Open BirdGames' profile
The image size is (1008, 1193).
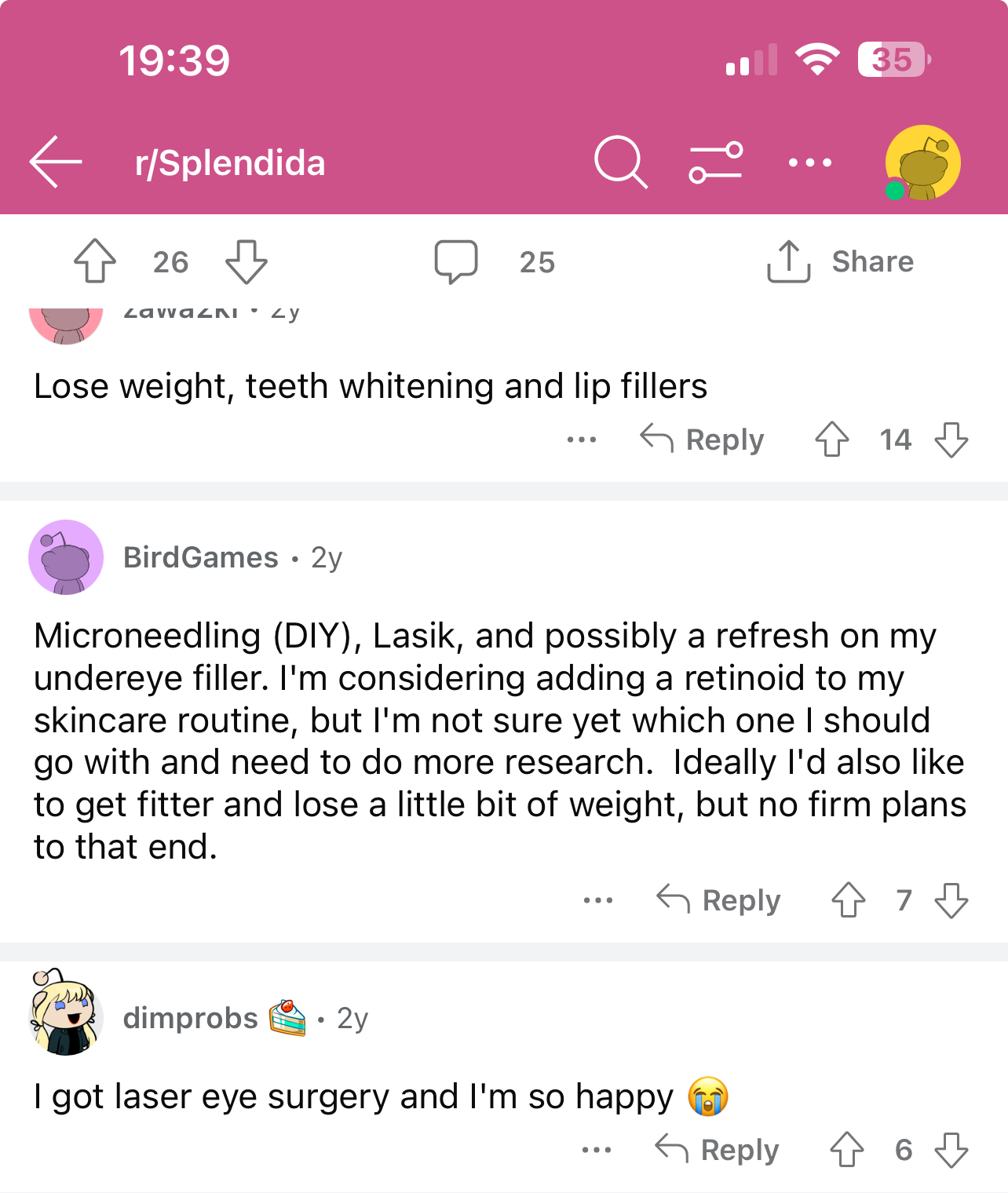pos(200,557)
